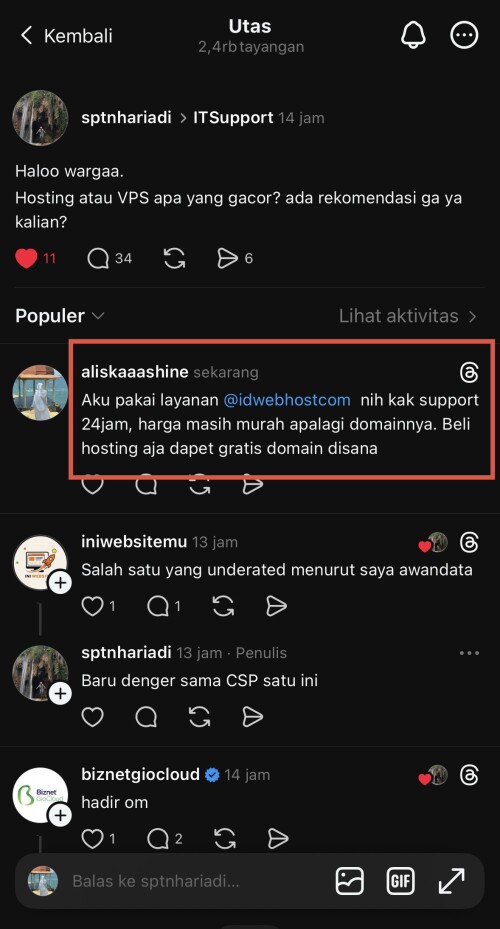Repost sptnhariadi's hosting question
This screenshot has height=929, width=500.
coord(174,258)
